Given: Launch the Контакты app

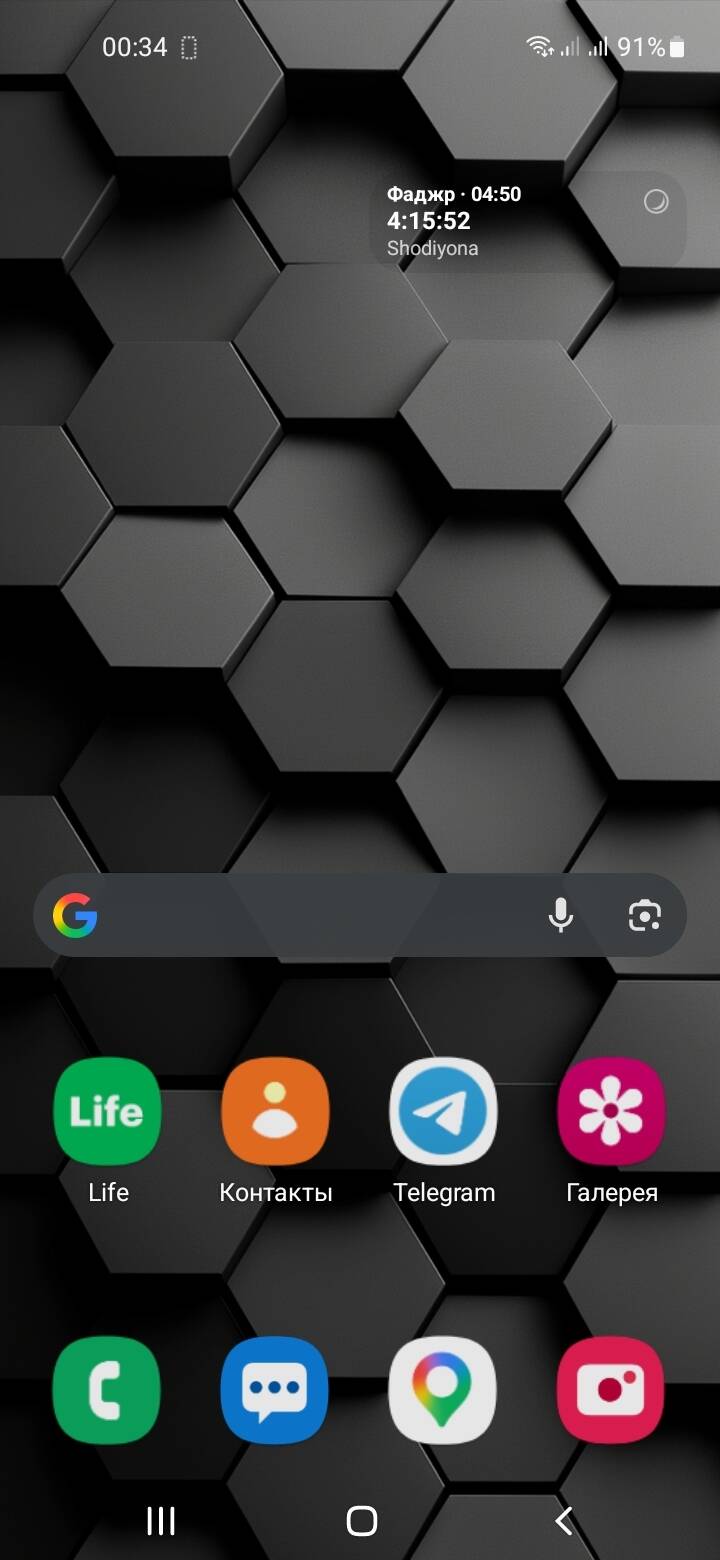Looking at the screenshot, I should click(x=275, y=1111).
